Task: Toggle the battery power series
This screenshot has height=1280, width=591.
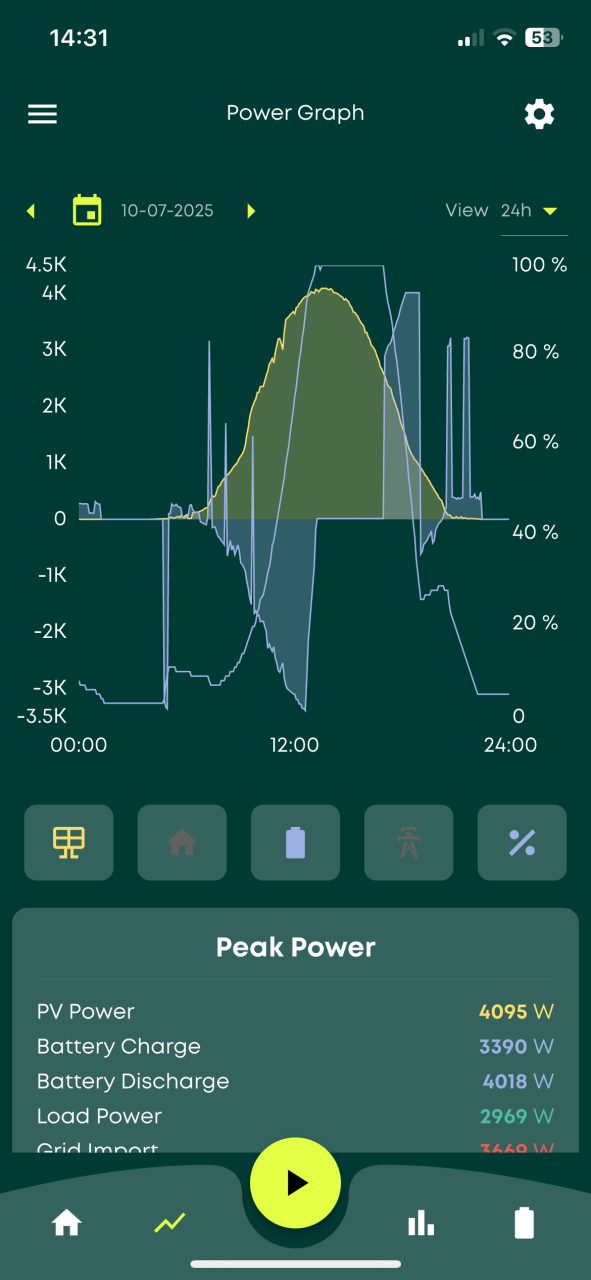Action: pos(295,843)
